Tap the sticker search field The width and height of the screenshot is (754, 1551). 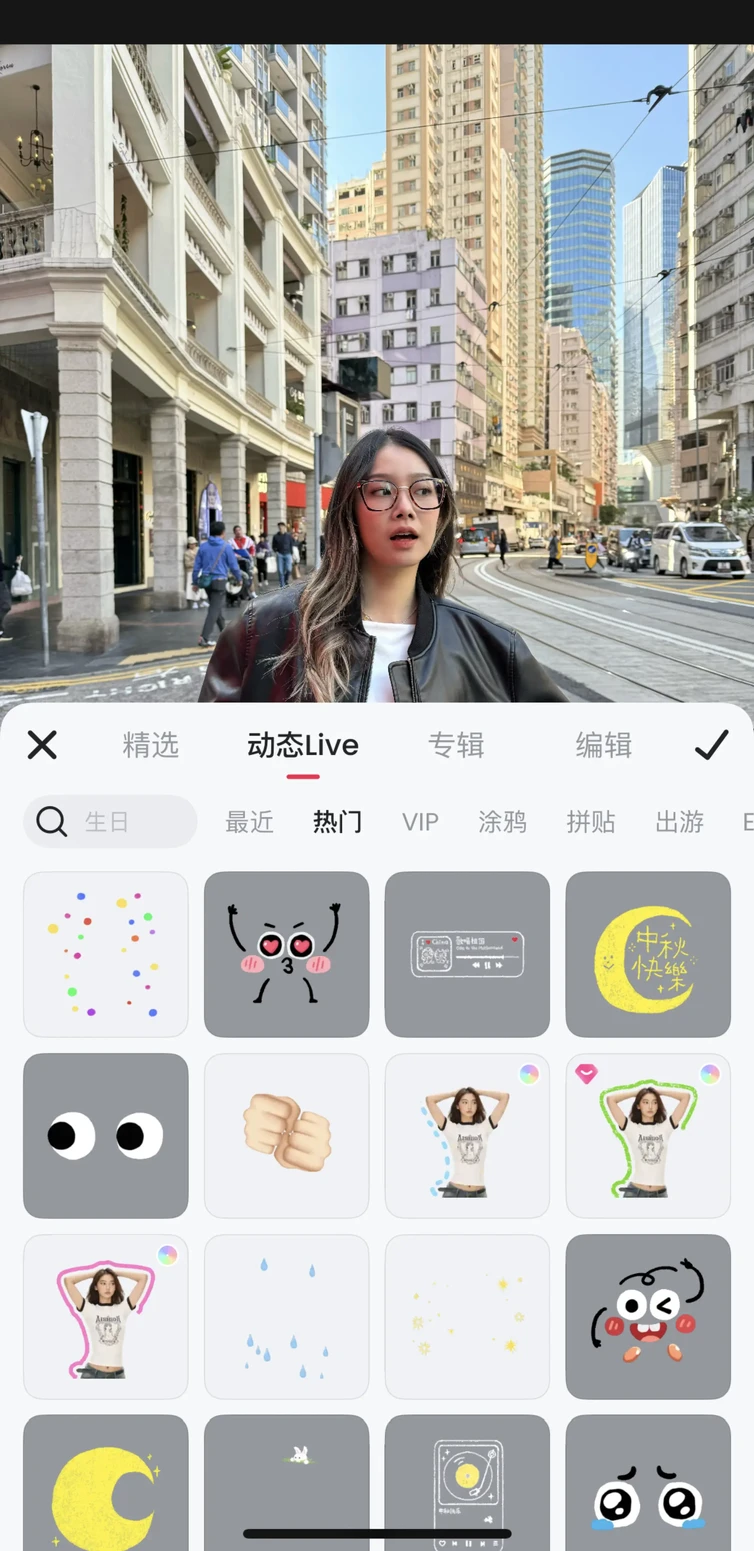point(110,822)
